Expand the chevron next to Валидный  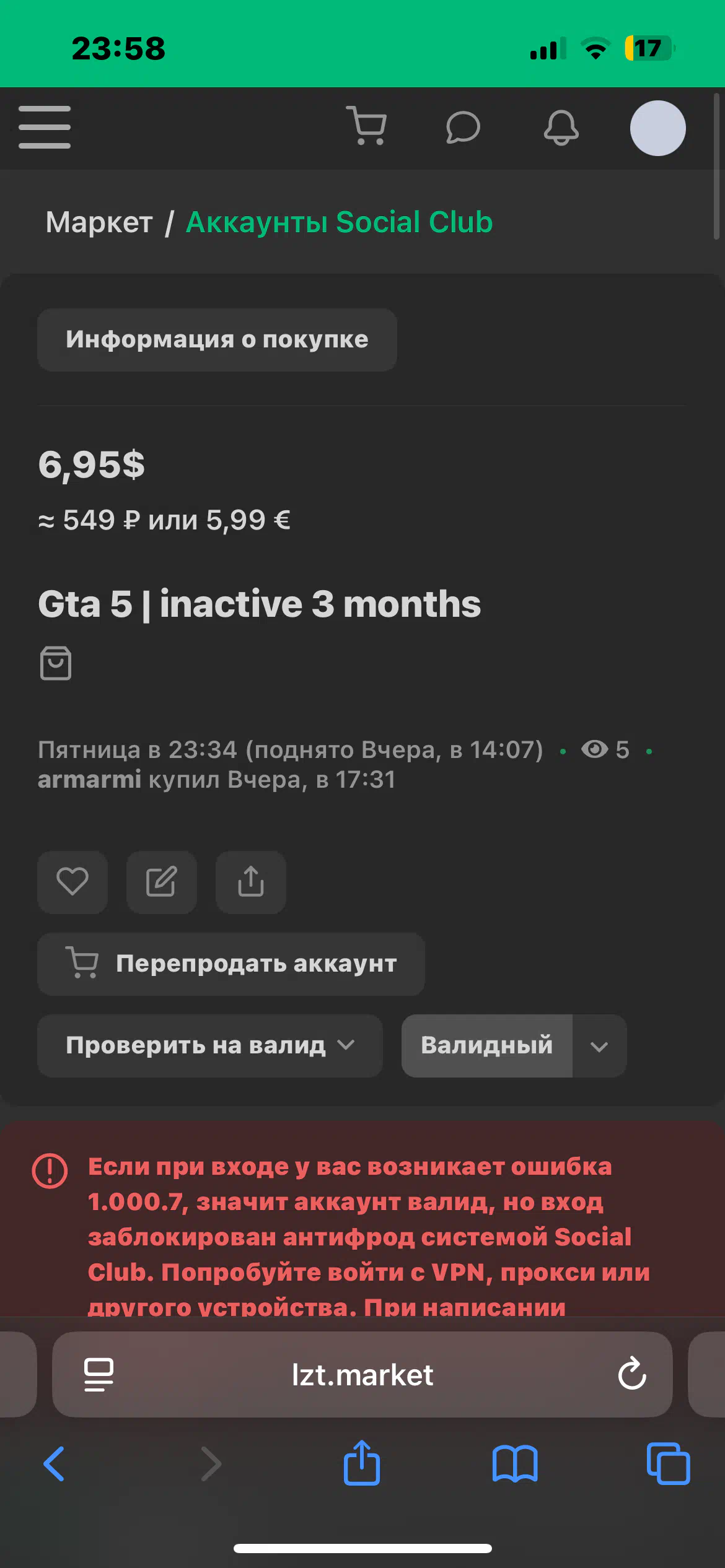coord(599,1046)
